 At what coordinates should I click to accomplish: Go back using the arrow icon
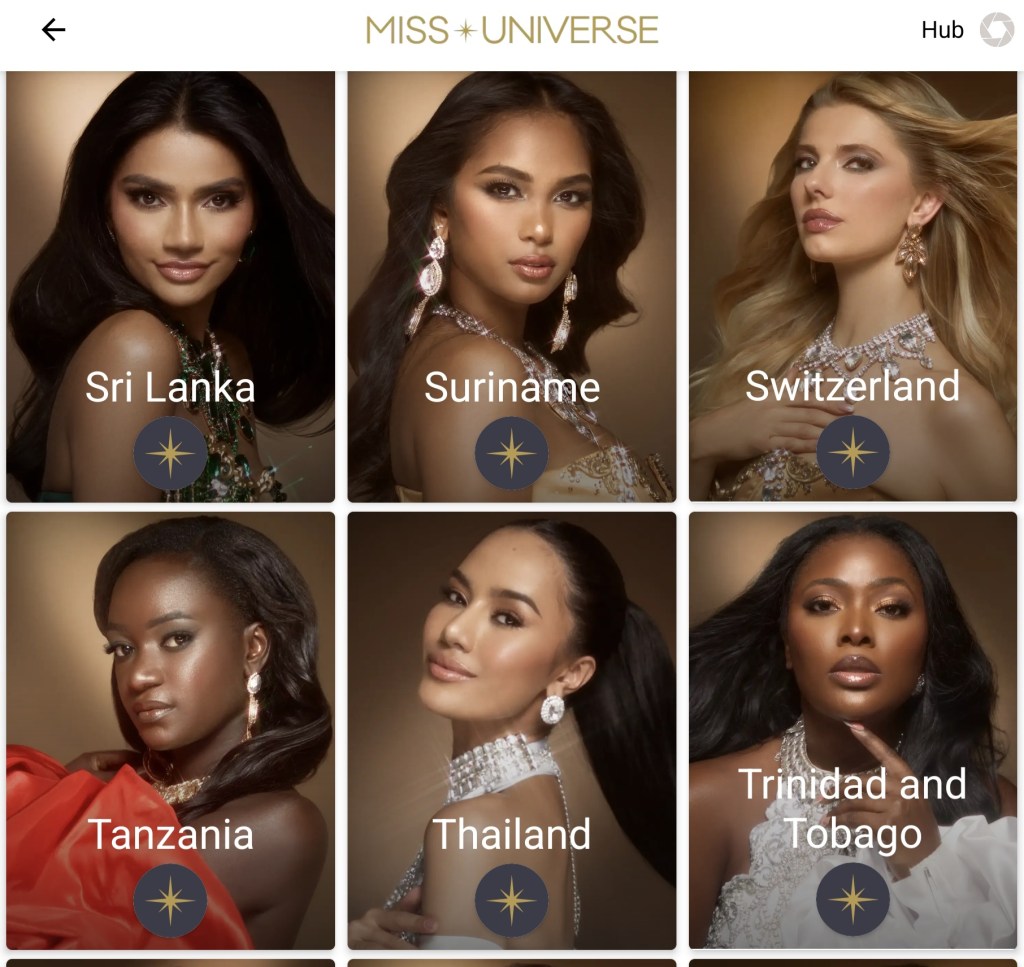coord(53,30)
